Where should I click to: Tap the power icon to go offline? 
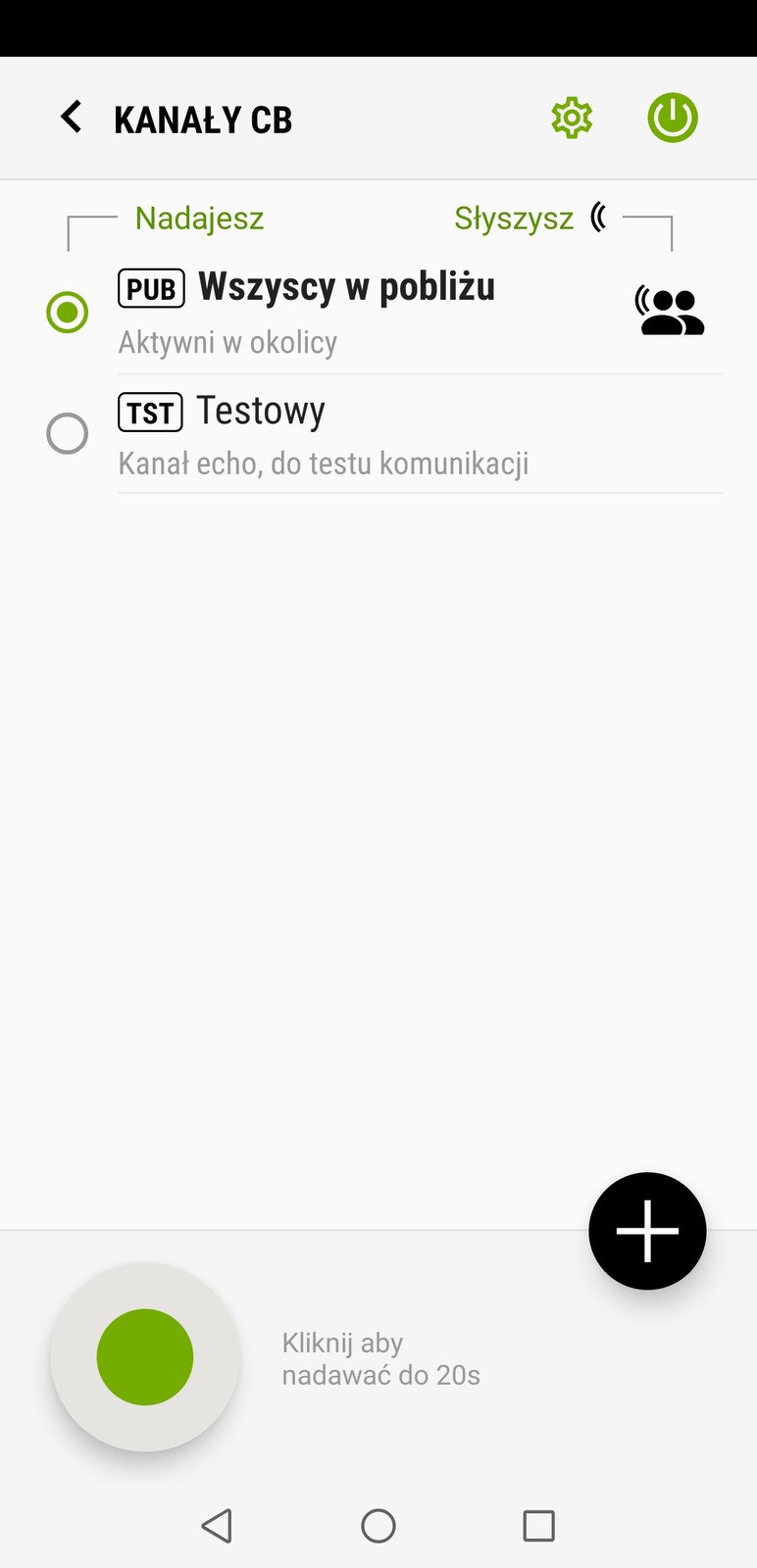tap(673, 117)
